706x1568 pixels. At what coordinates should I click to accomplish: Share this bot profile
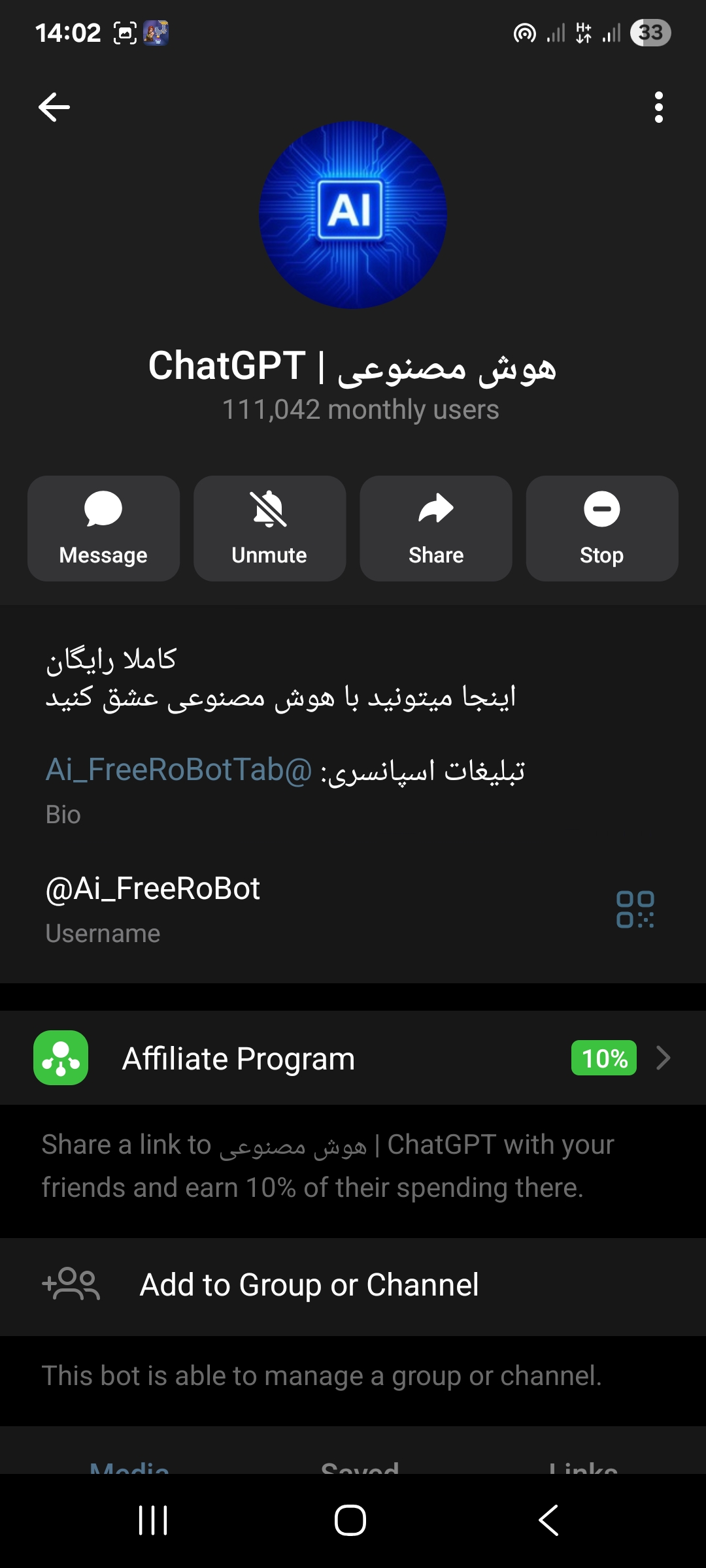tap(435, 529)
